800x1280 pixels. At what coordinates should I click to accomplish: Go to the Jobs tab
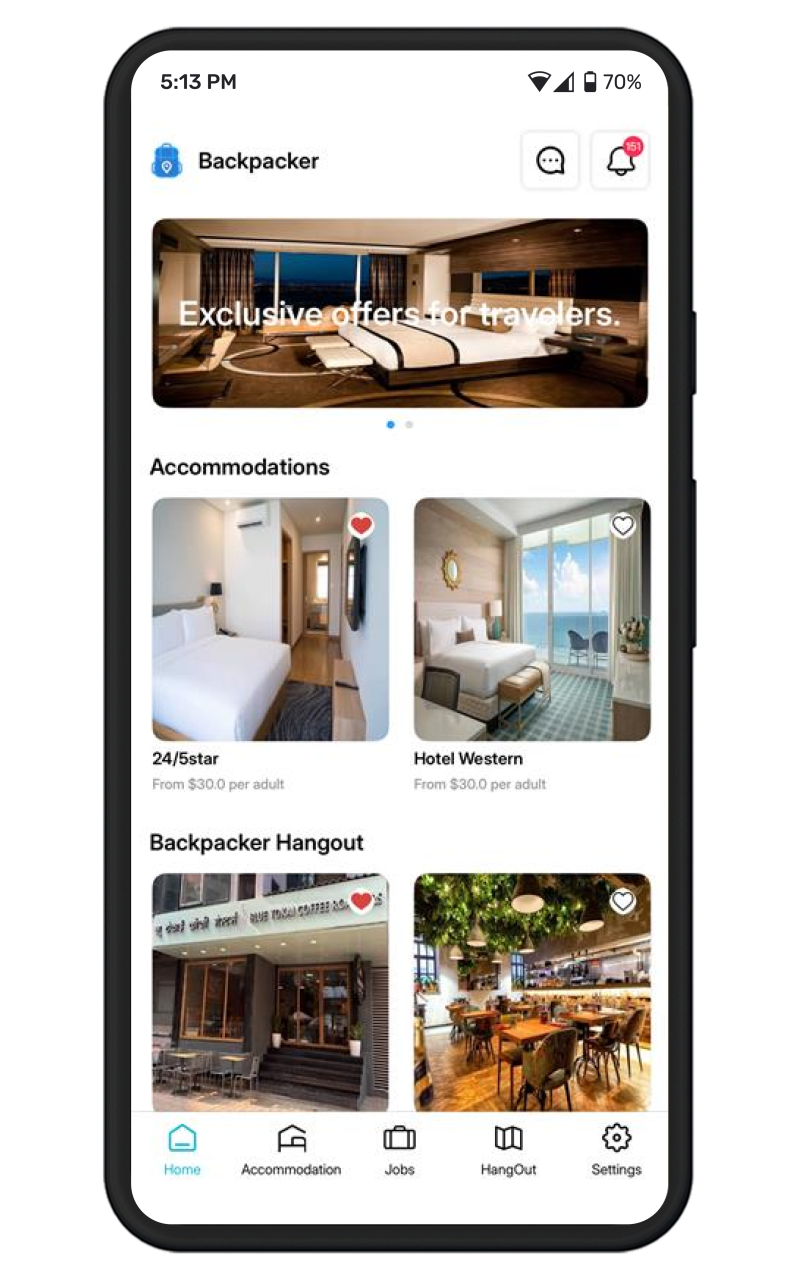click(x=399, y=1149)
